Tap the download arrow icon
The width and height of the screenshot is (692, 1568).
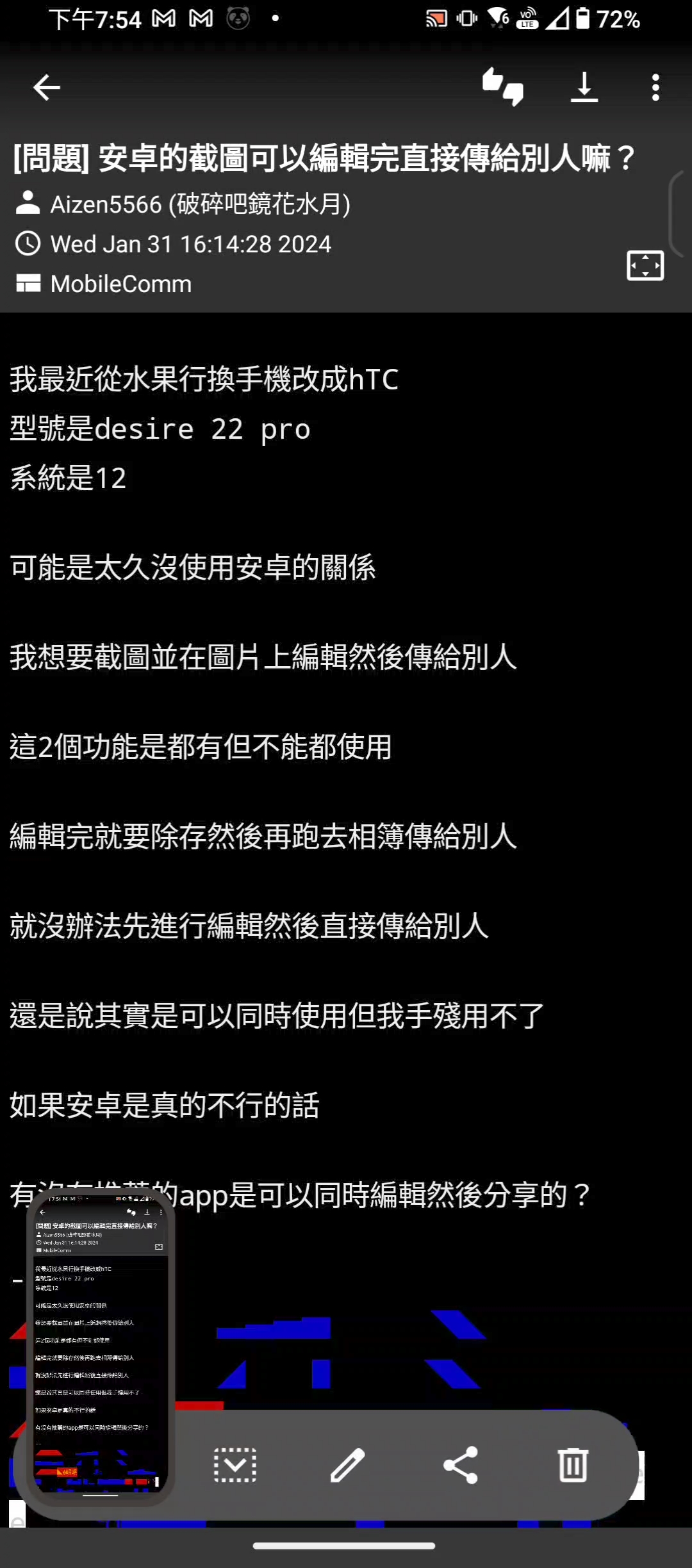click(x=584, y=87)
